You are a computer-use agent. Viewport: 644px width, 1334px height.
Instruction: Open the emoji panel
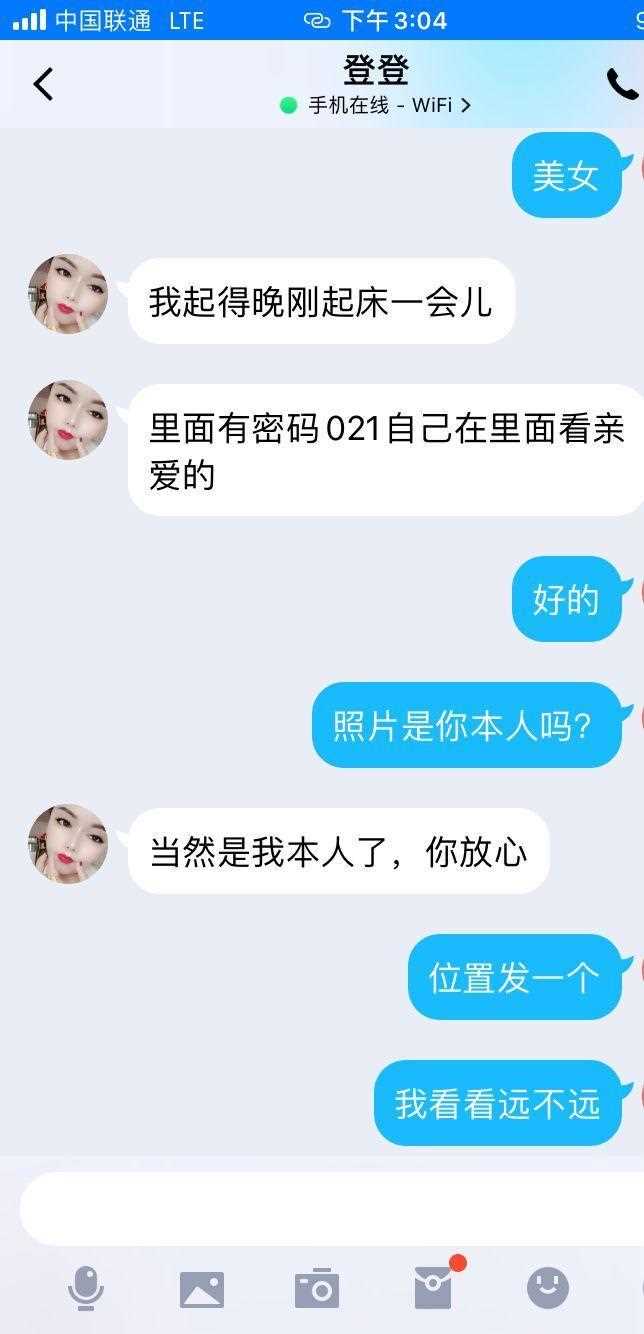point(548,1288)
